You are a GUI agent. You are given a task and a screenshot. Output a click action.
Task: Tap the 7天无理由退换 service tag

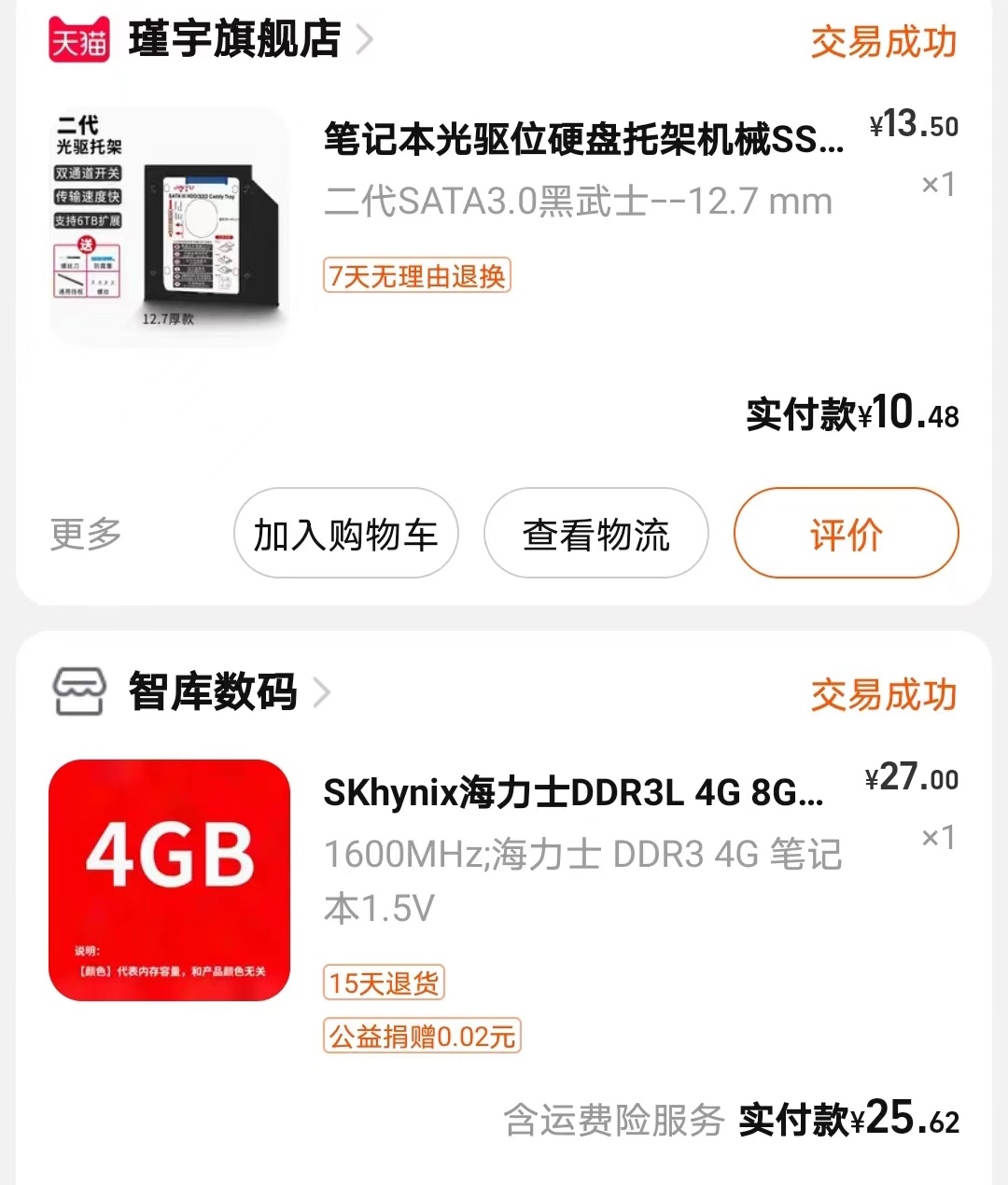coord(416,275)
